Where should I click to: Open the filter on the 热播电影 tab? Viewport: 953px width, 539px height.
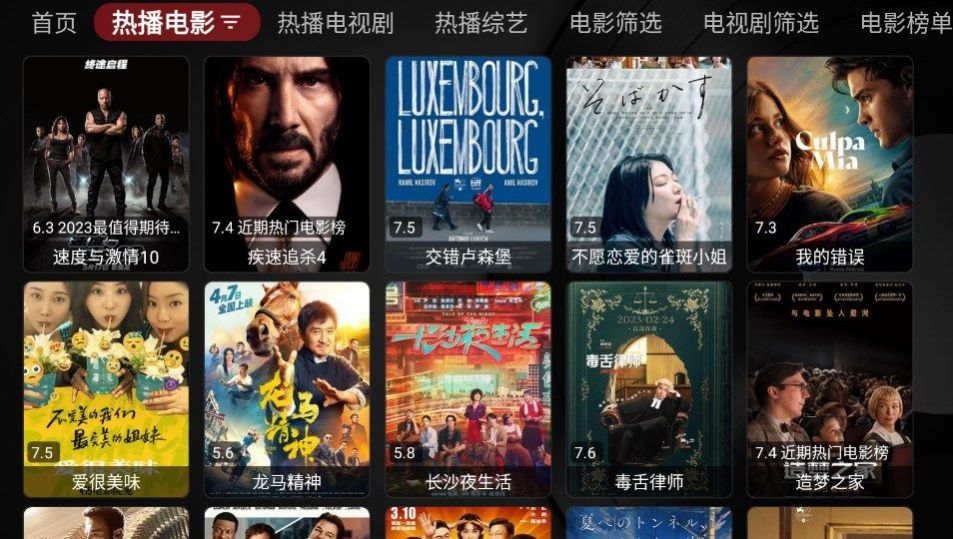(231, 23)
